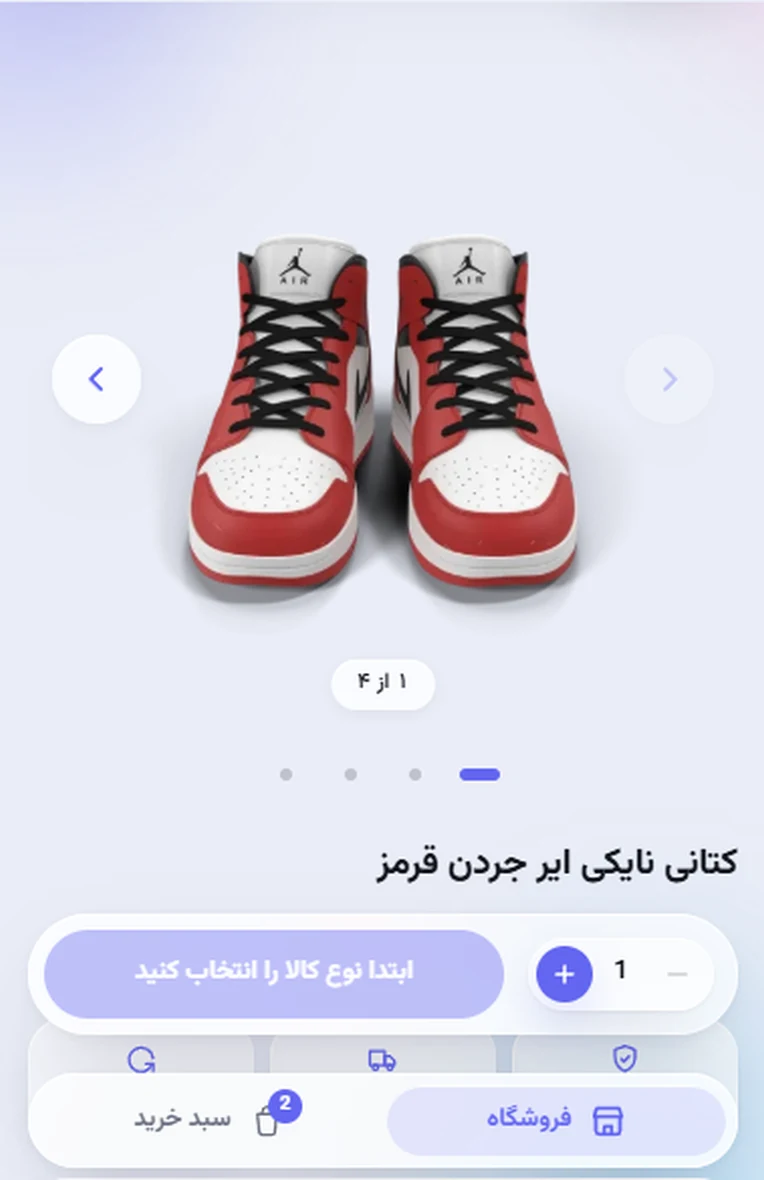Select the active dash page indicator
The height and width of the screenshot is (1180, 764).
479,774
